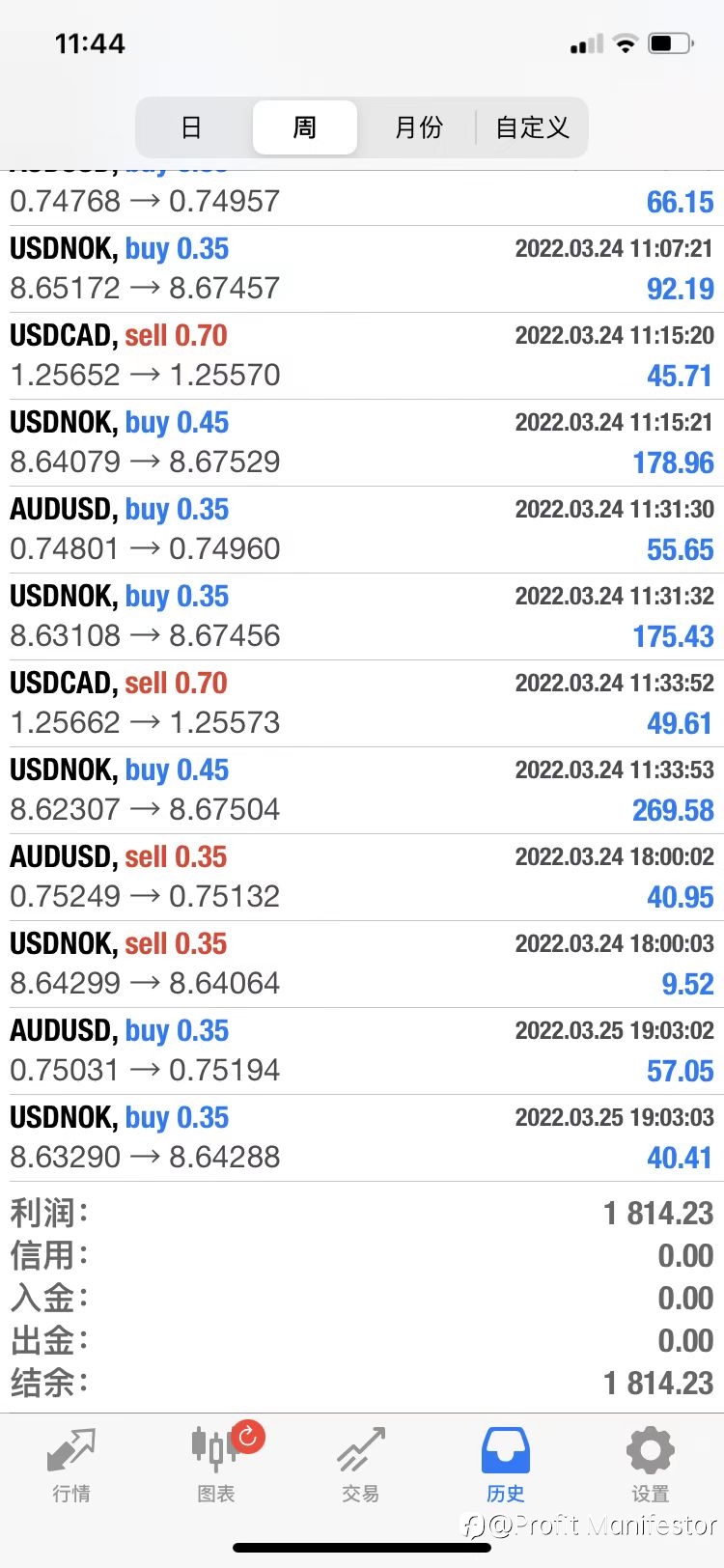Viewport: 724px width, 1568px height.
Task: Open USDNOK buy 0.45 trade with profit 178.96
Action: point(362,443)
